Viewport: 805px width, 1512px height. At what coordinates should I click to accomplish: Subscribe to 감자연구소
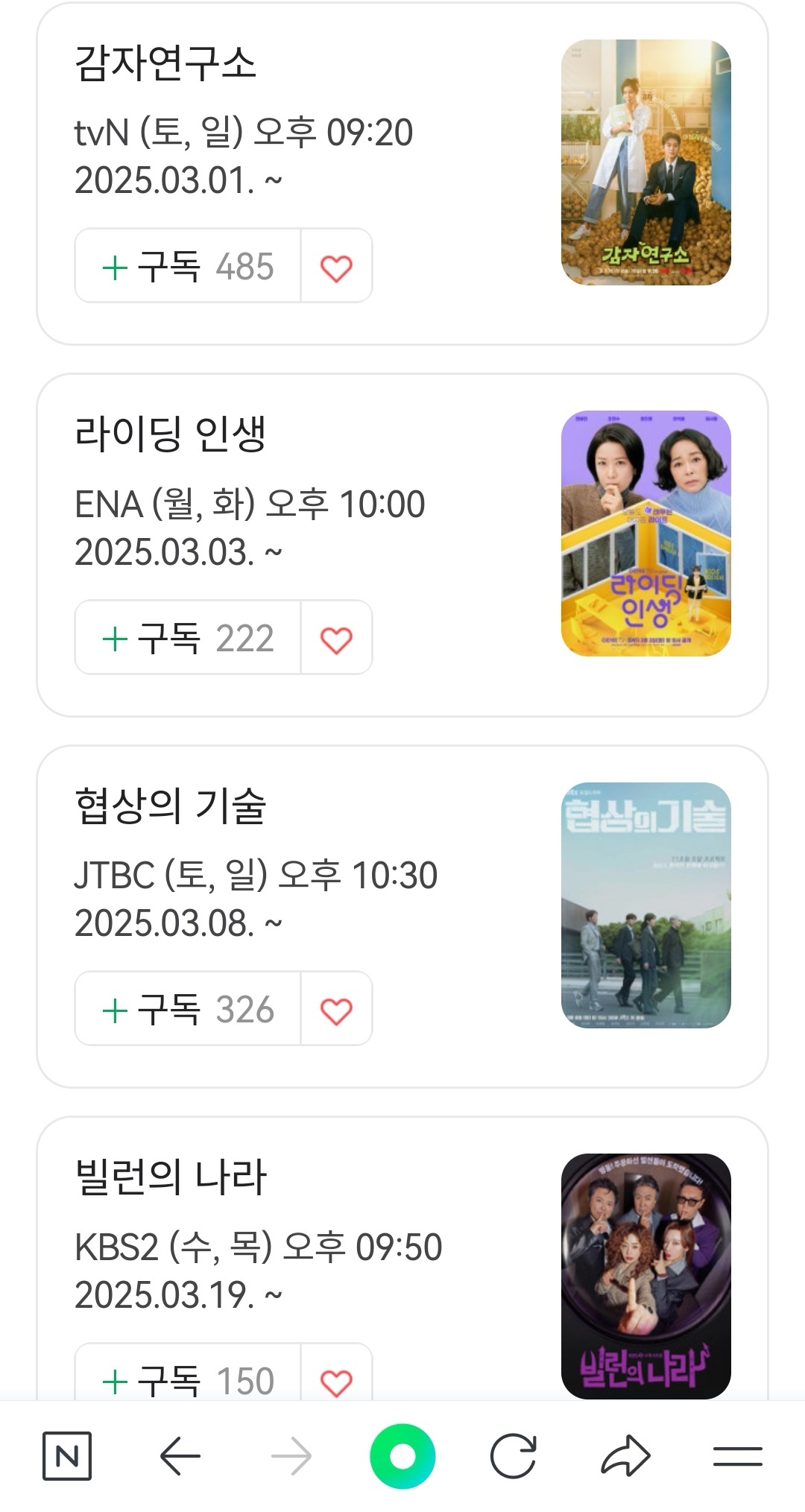[x=188, y=266]
